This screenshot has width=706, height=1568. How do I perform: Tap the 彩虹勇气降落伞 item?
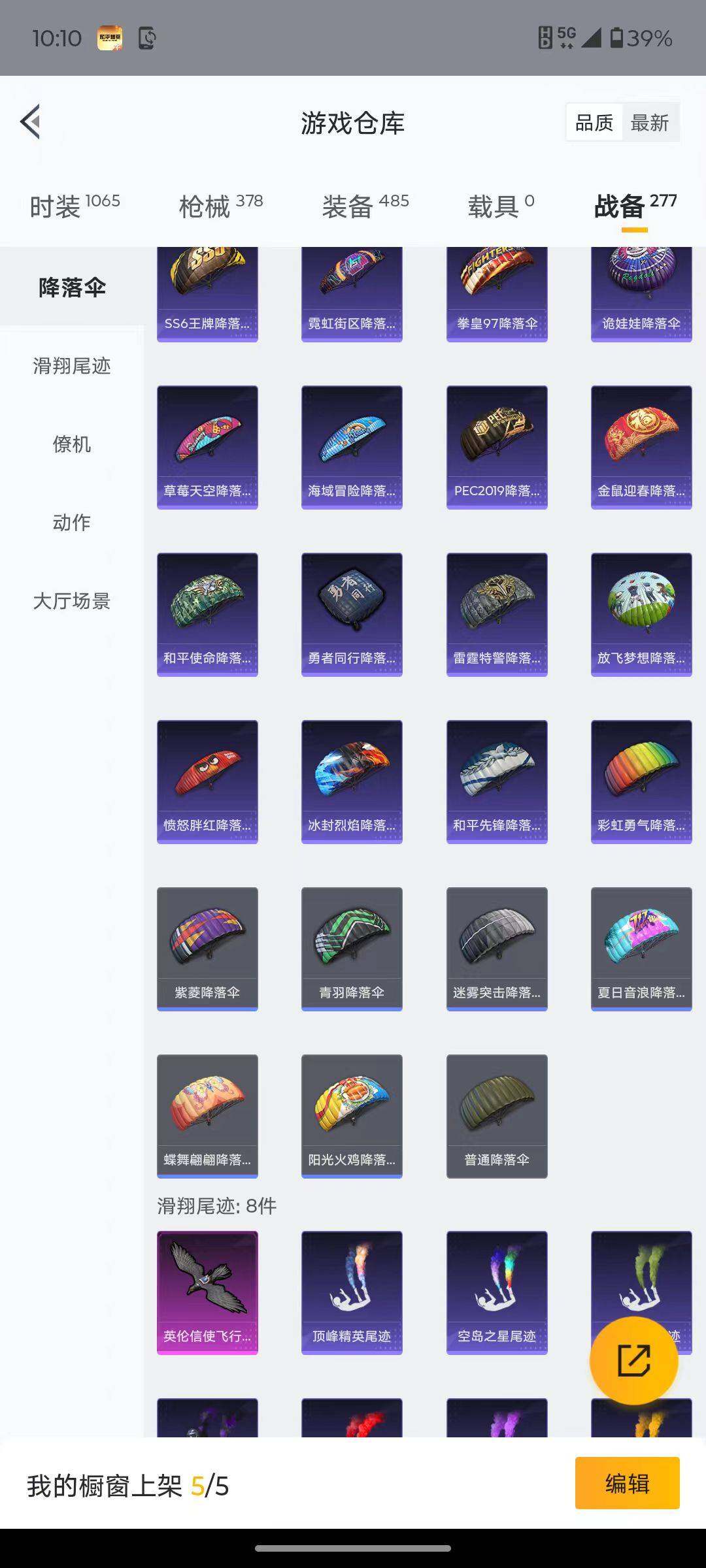(641, 781)
